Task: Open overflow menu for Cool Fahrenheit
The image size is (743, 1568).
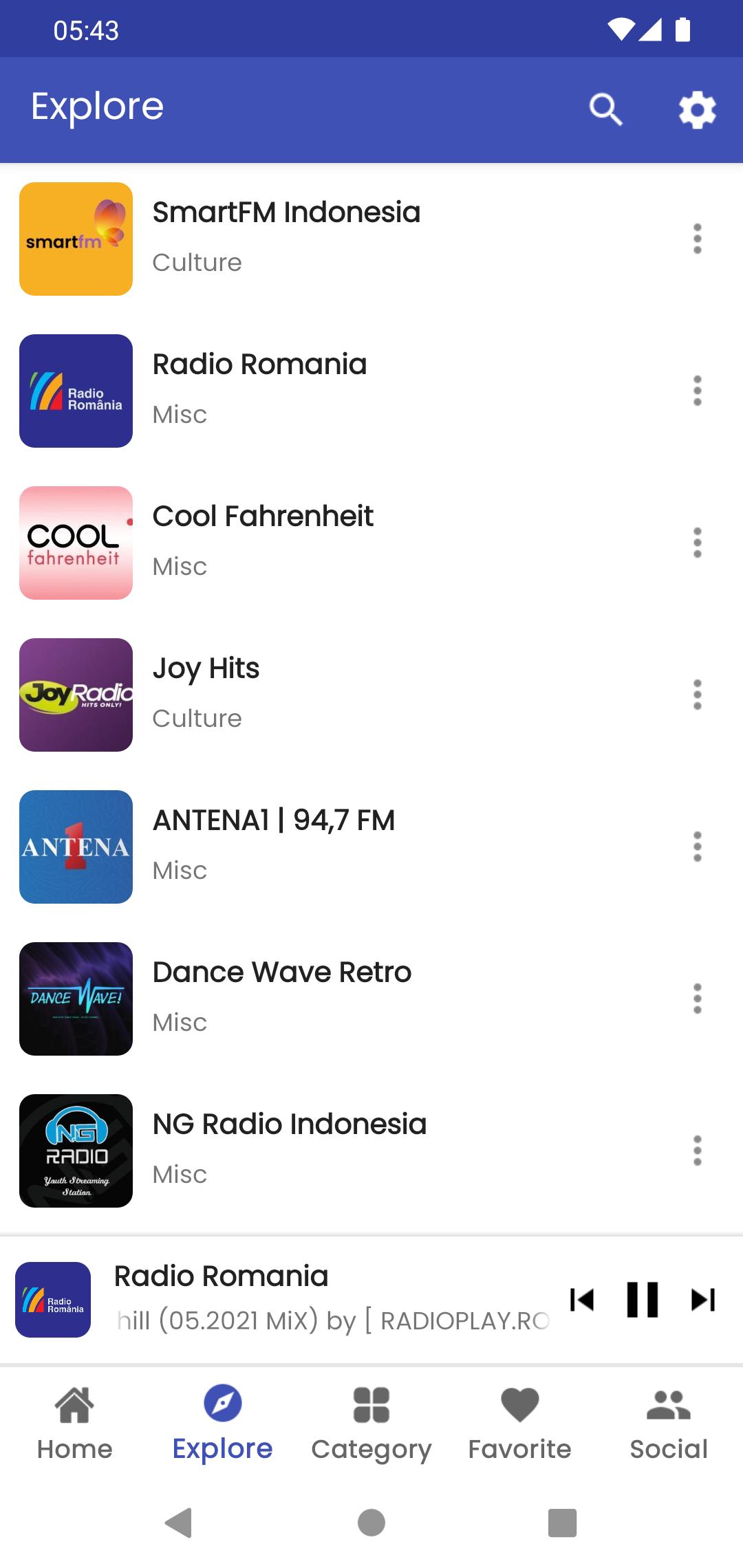Action: tap(697, 541)
